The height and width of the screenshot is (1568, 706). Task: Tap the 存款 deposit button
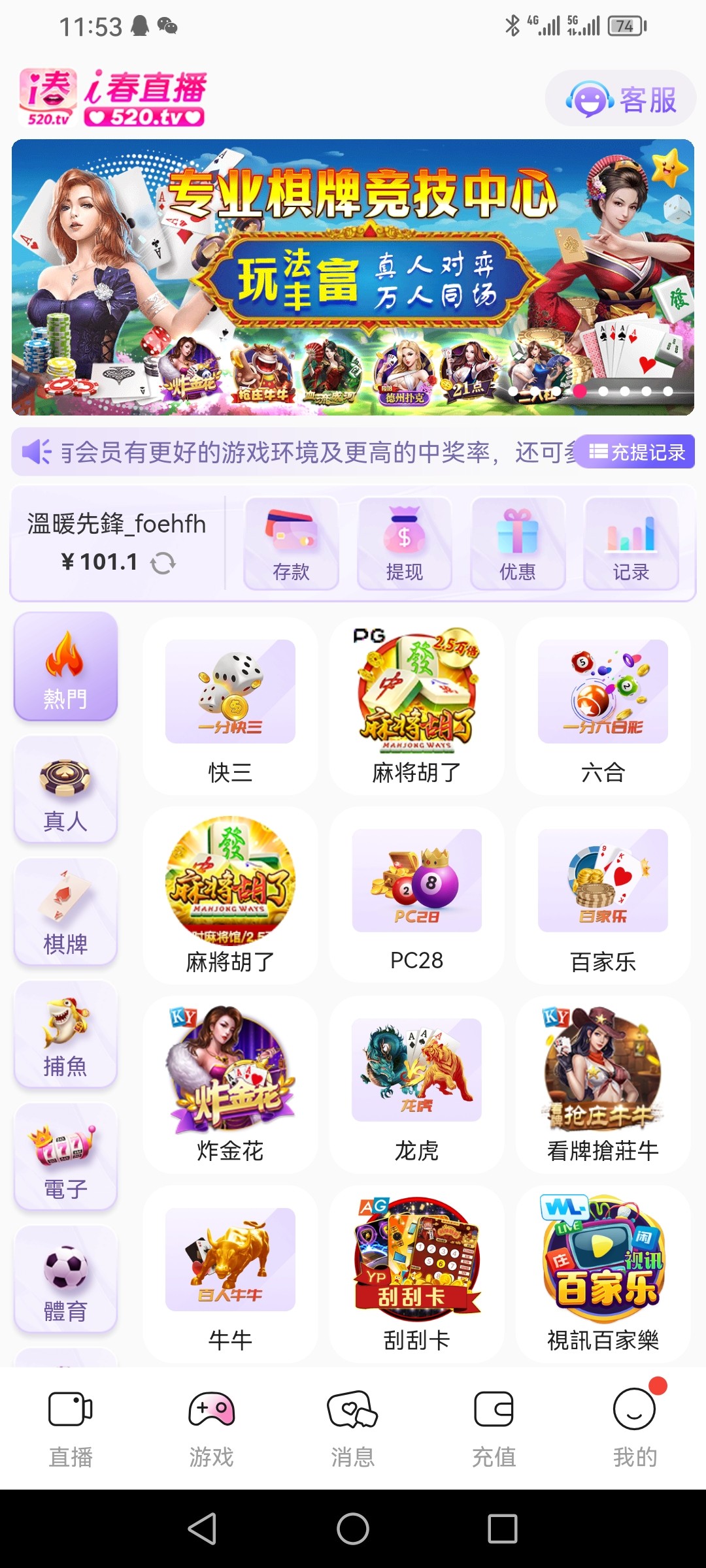291,544
